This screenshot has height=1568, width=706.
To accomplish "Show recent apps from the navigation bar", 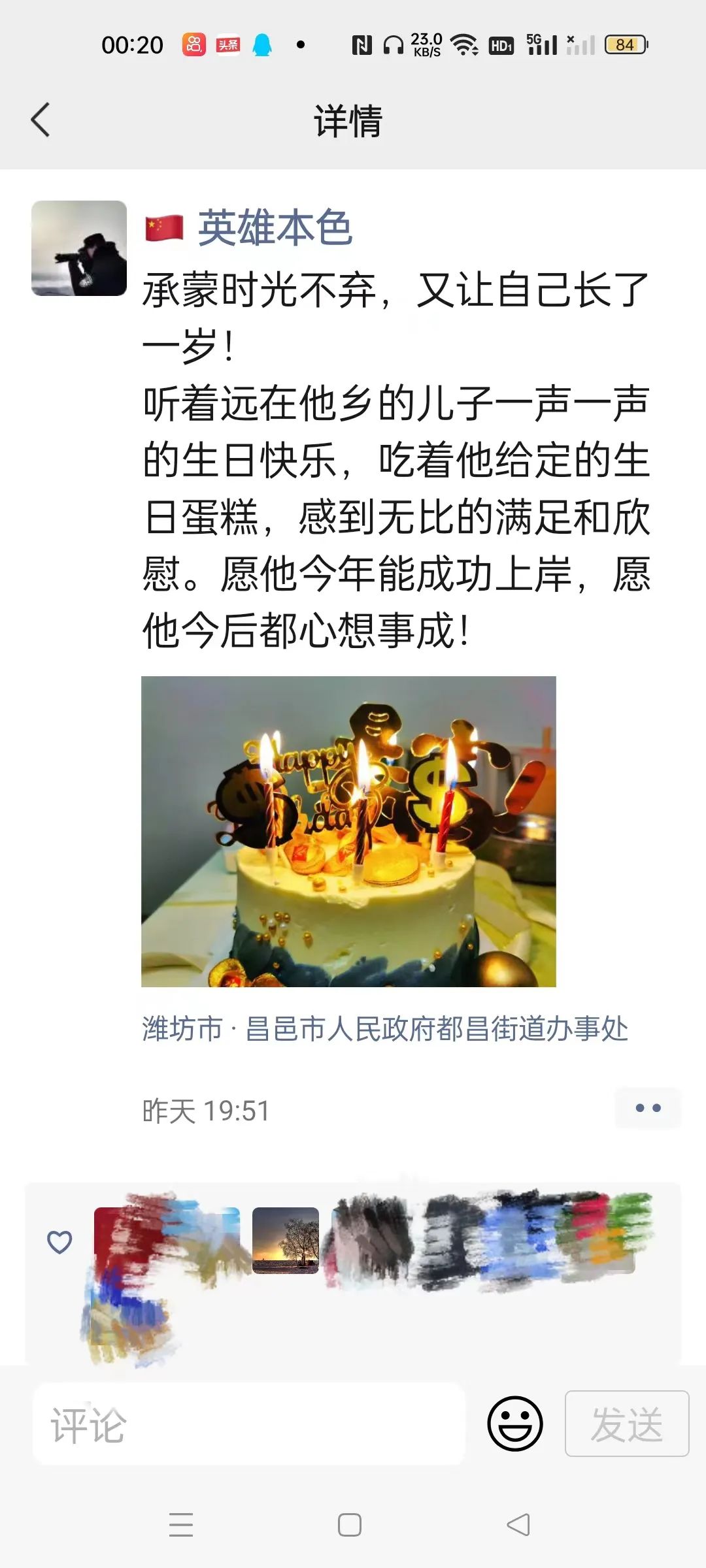I will point(181,1526).
